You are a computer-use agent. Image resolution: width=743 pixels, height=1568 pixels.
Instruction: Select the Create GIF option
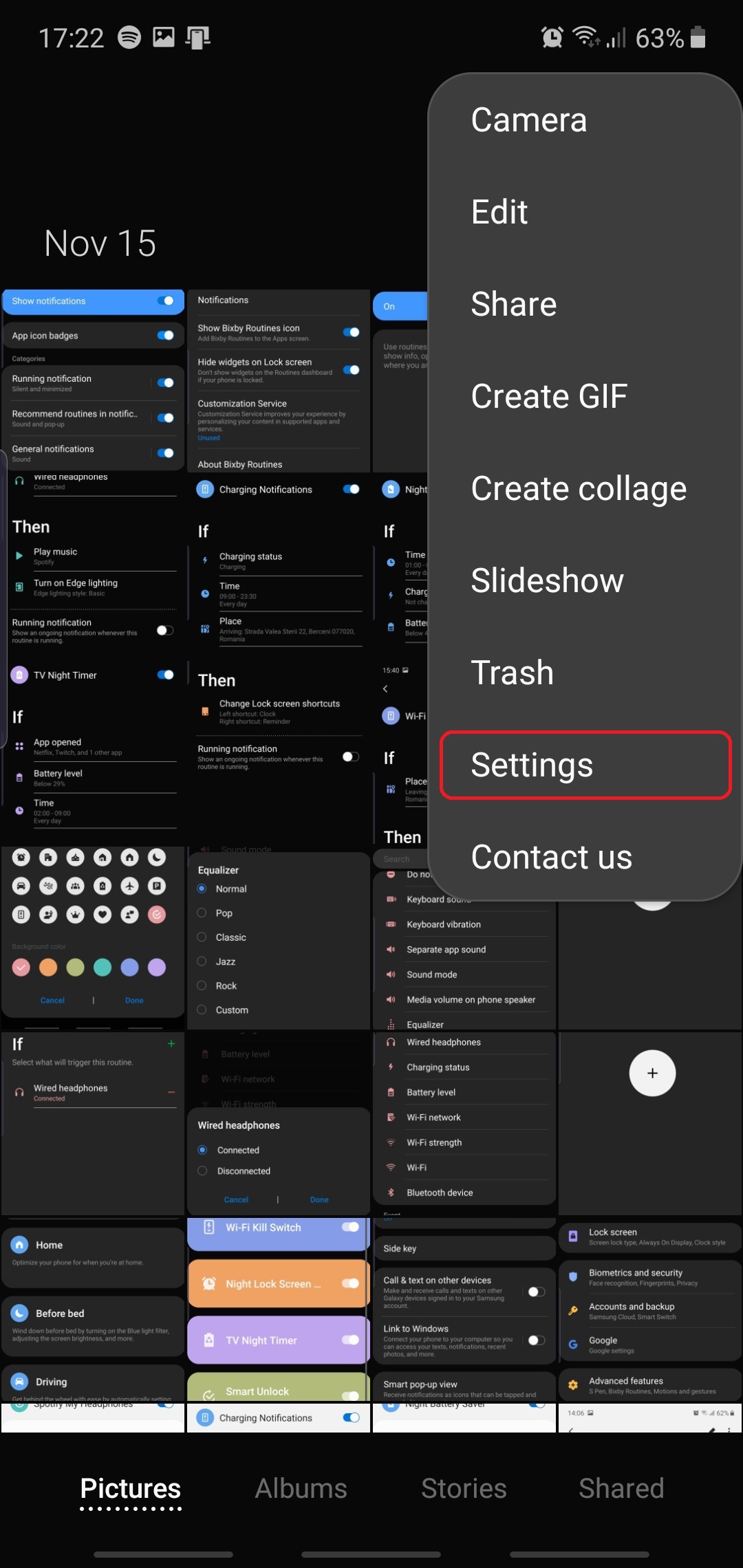coord(549,396)
